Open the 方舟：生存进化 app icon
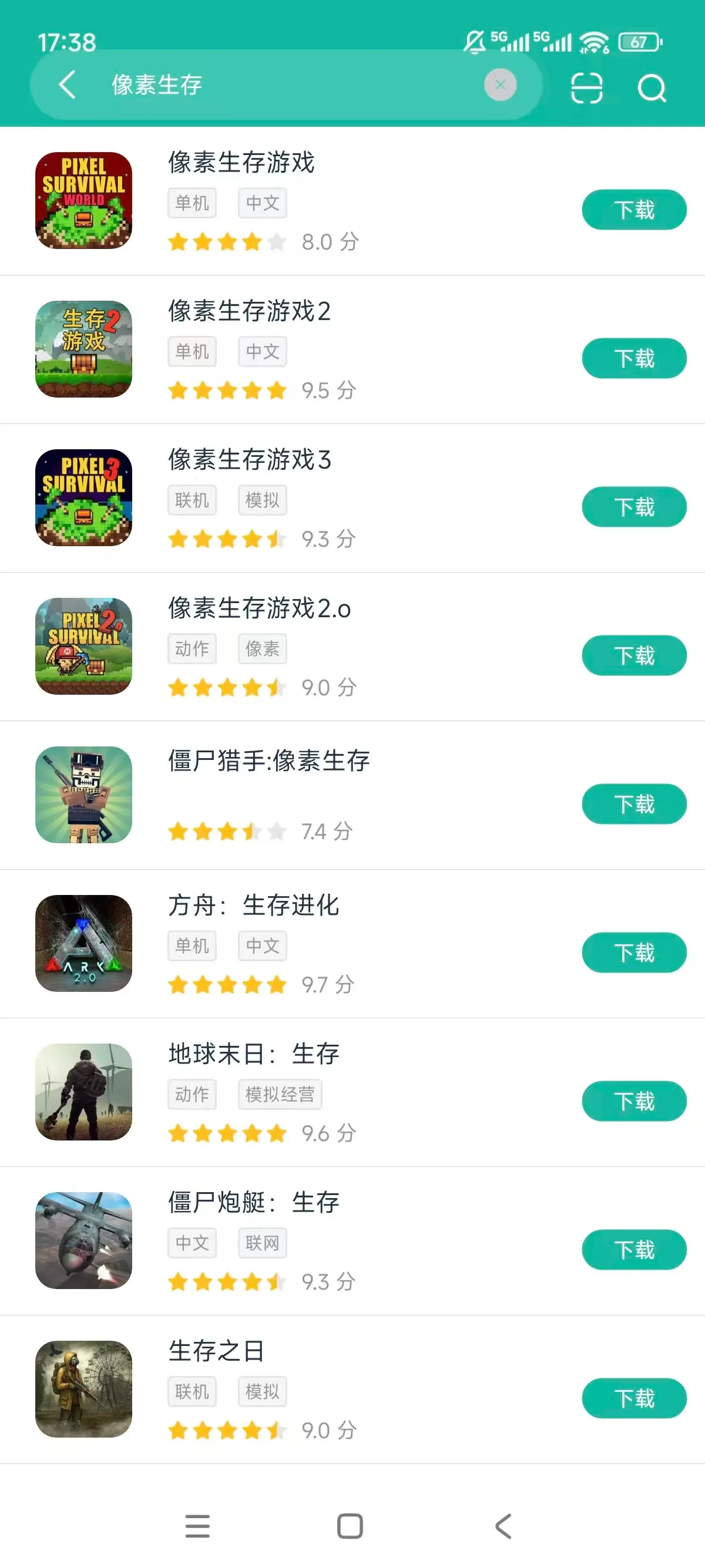Image resolution: width=705 pixels, height=1568 pixels. pyautogui.click(x=83, y=944)
